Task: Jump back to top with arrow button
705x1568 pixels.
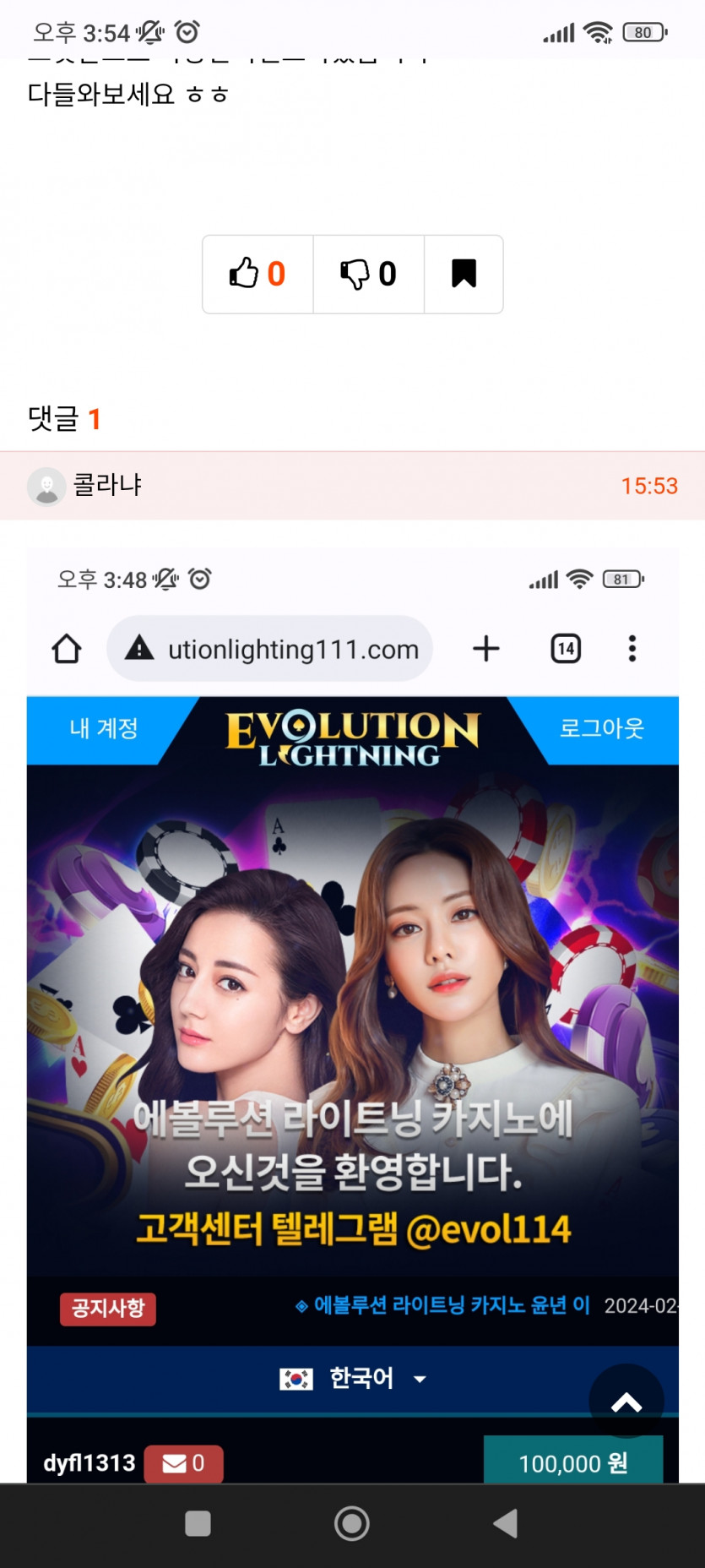Action: tap(626, 1402)
